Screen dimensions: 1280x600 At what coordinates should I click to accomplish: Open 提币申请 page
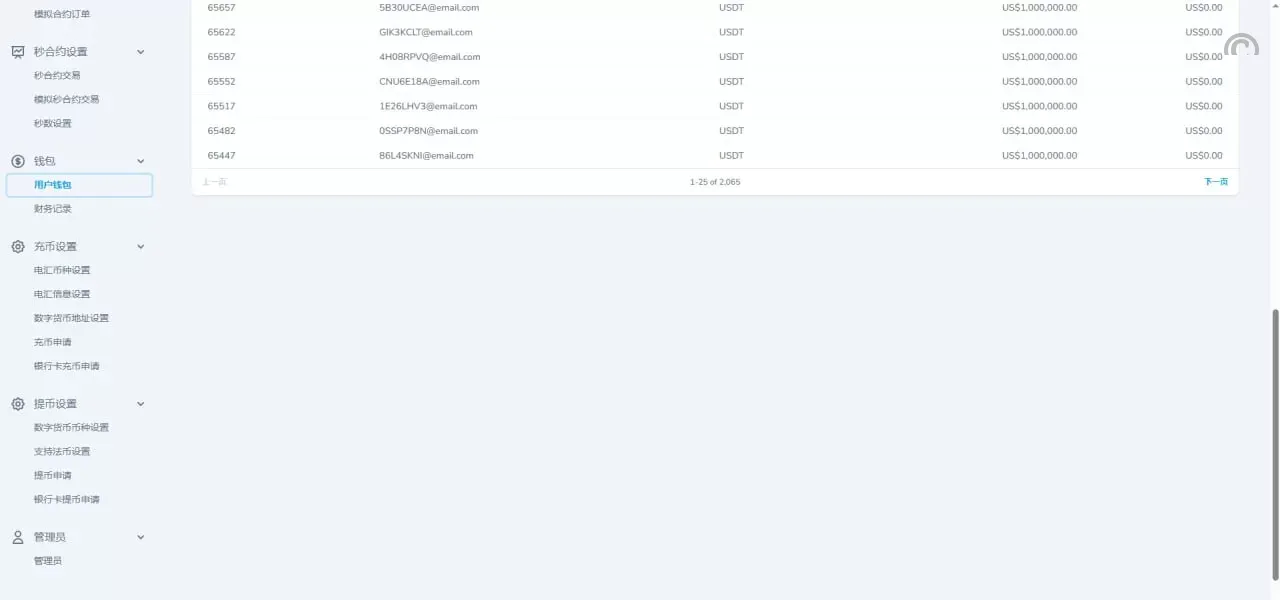tap(52, 475)
